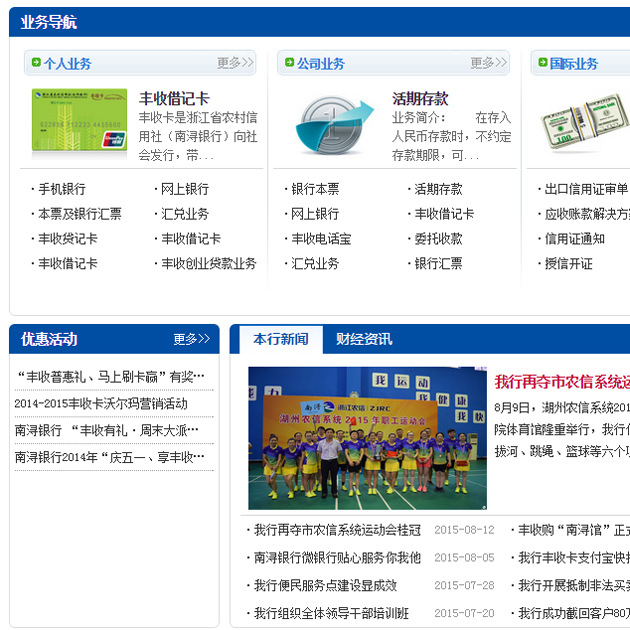Go to 信用证通知
630x630 pixels.
(x=574, y=239)
